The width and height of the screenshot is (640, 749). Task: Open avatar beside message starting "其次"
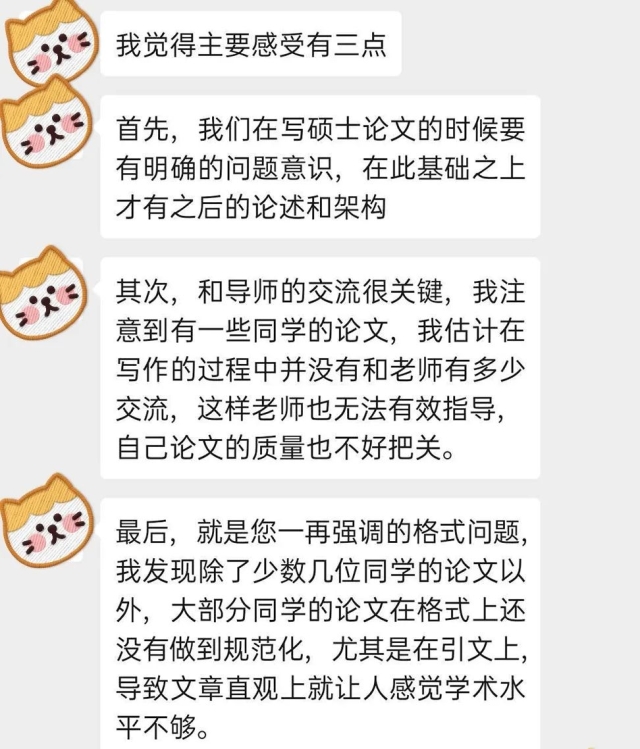(48, 293)
